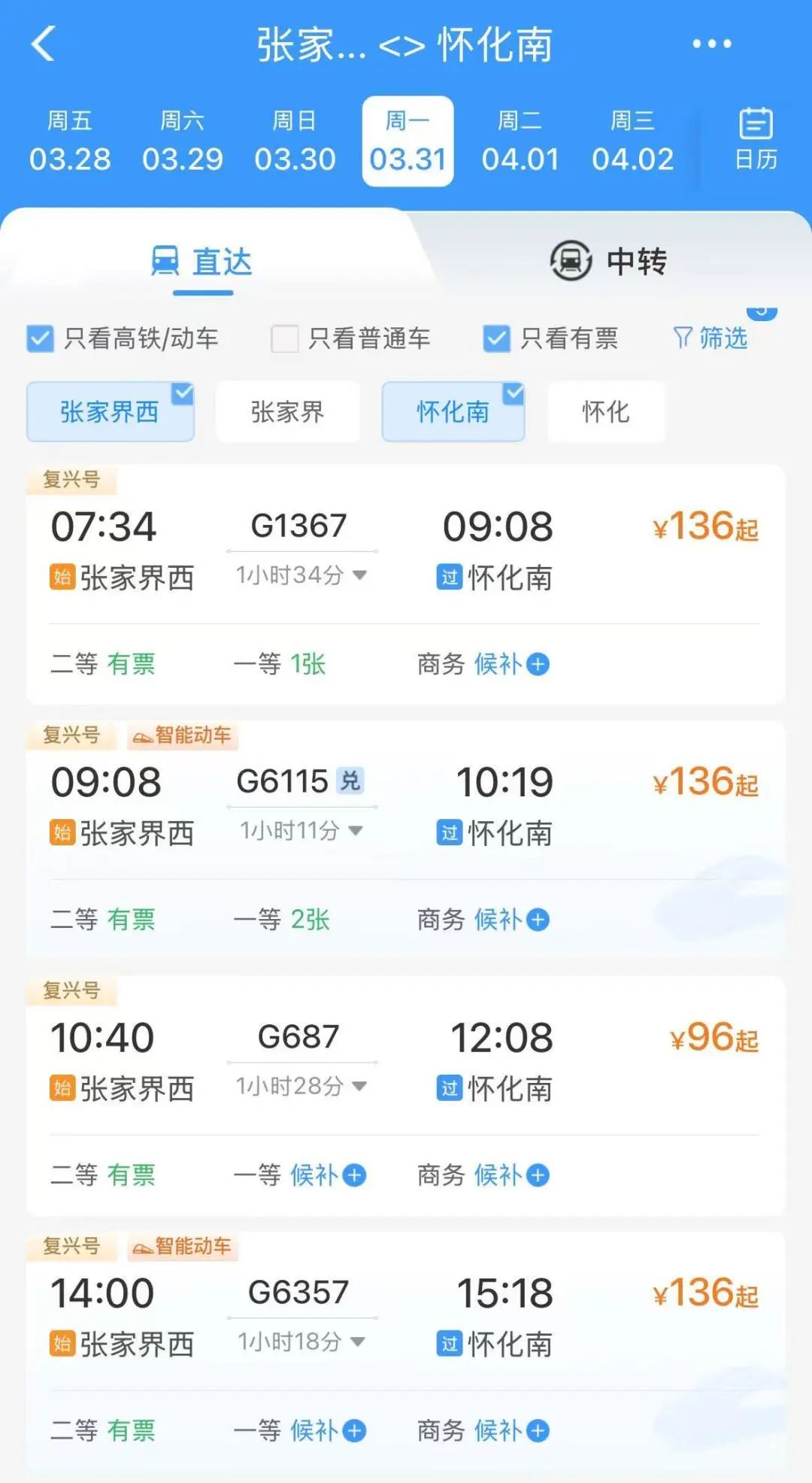The width and height of the screenshot is (812, 1483).
Task: Select Saturday 03.29 date
Action: (x=183, y=141)
